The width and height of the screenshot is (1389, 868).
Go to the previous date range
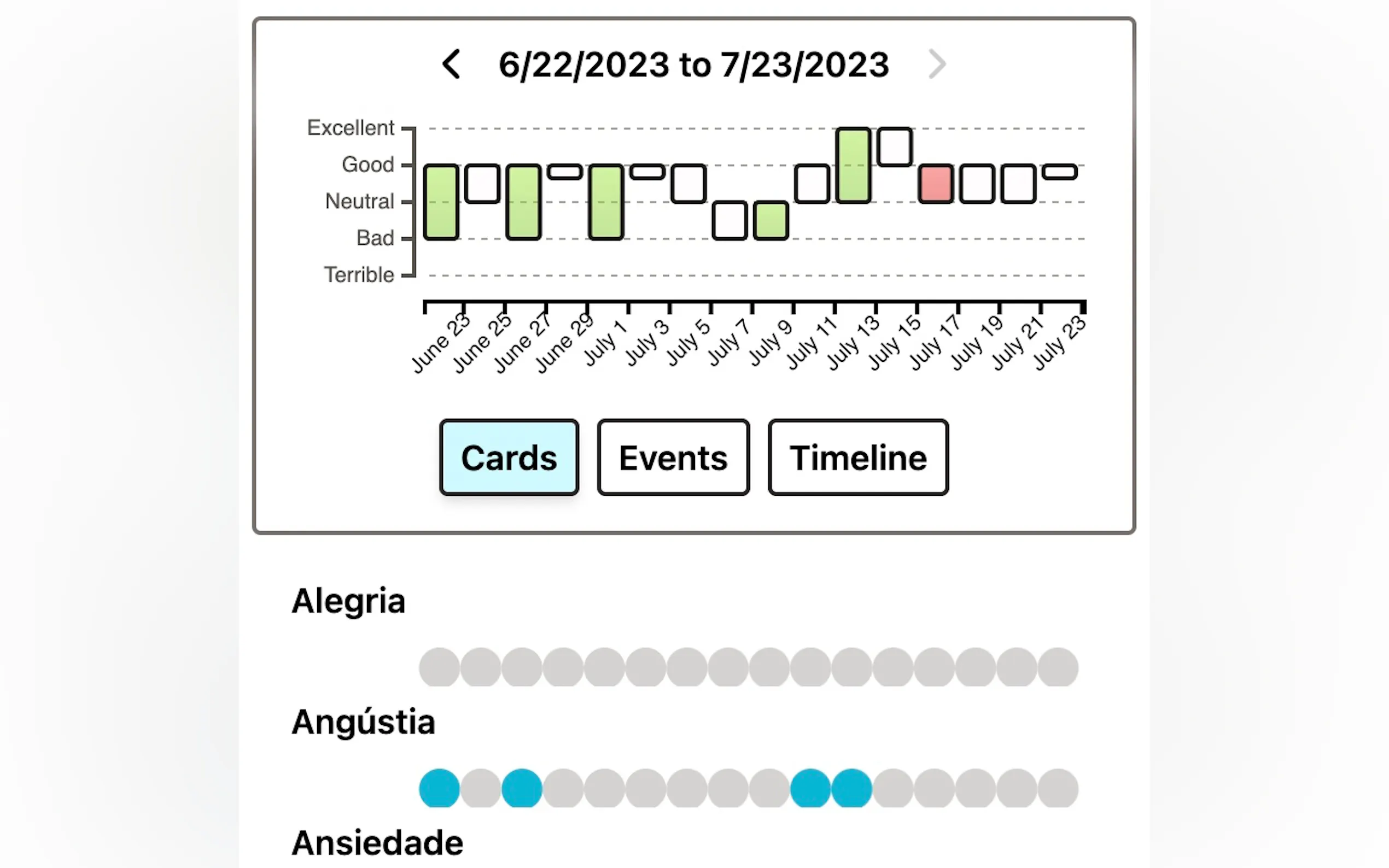451,64
